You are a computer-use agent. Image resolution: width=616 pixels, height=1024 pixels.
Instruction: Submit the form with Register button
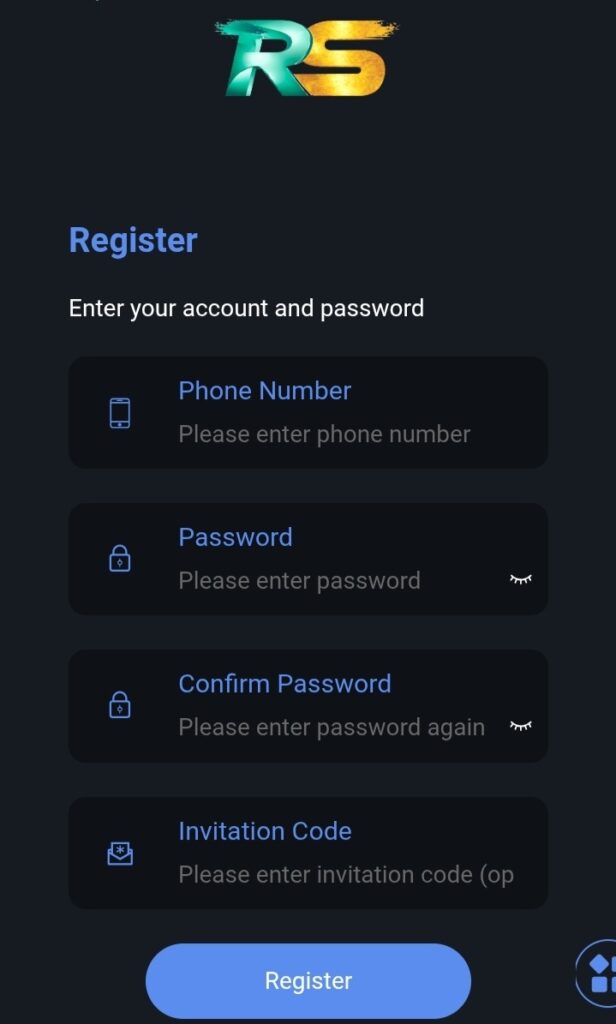[x=308, y=981]
